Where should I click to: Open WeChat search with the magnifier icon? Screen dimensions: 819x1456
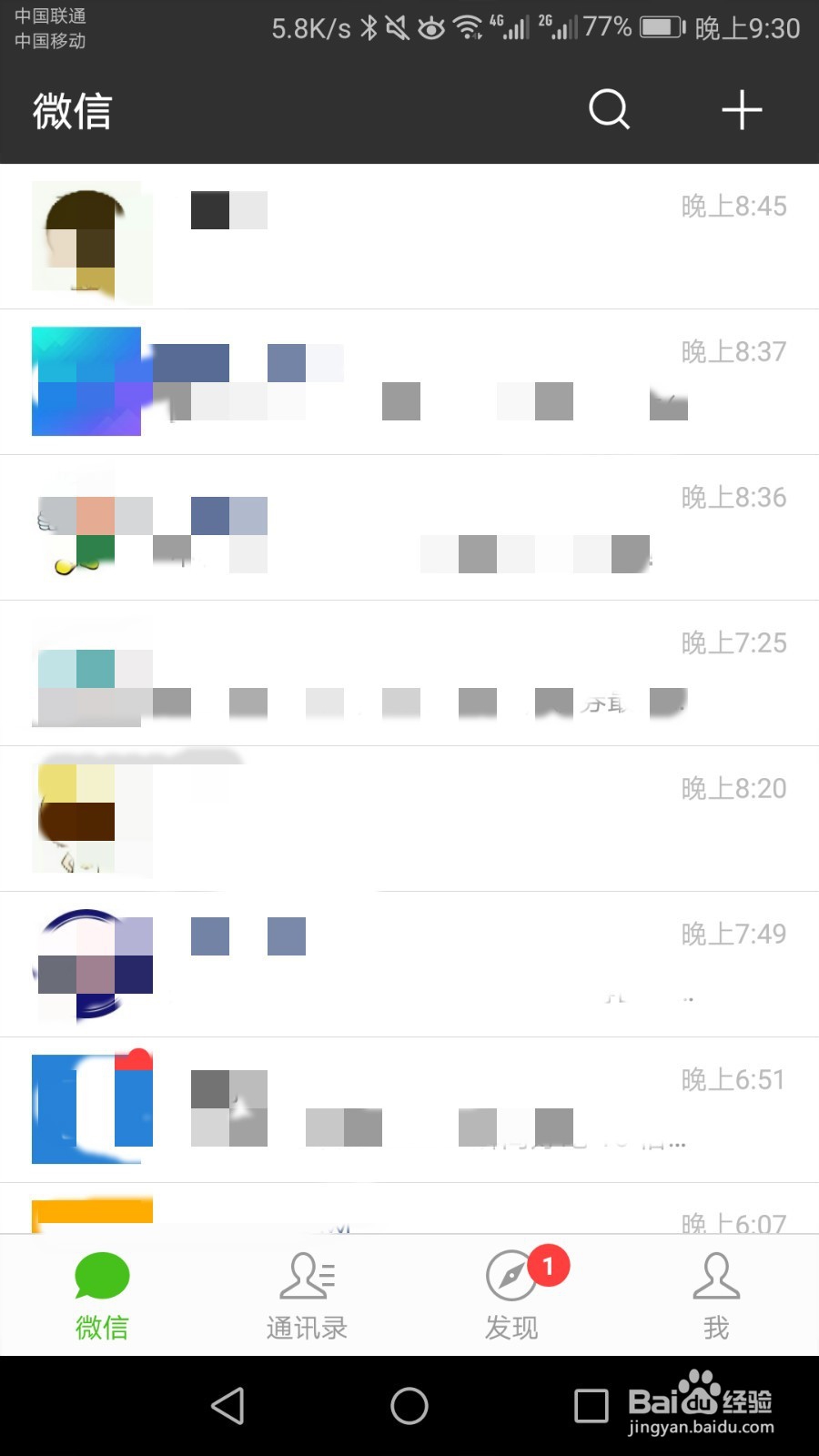pyautogui.click(x=609, y=110)
